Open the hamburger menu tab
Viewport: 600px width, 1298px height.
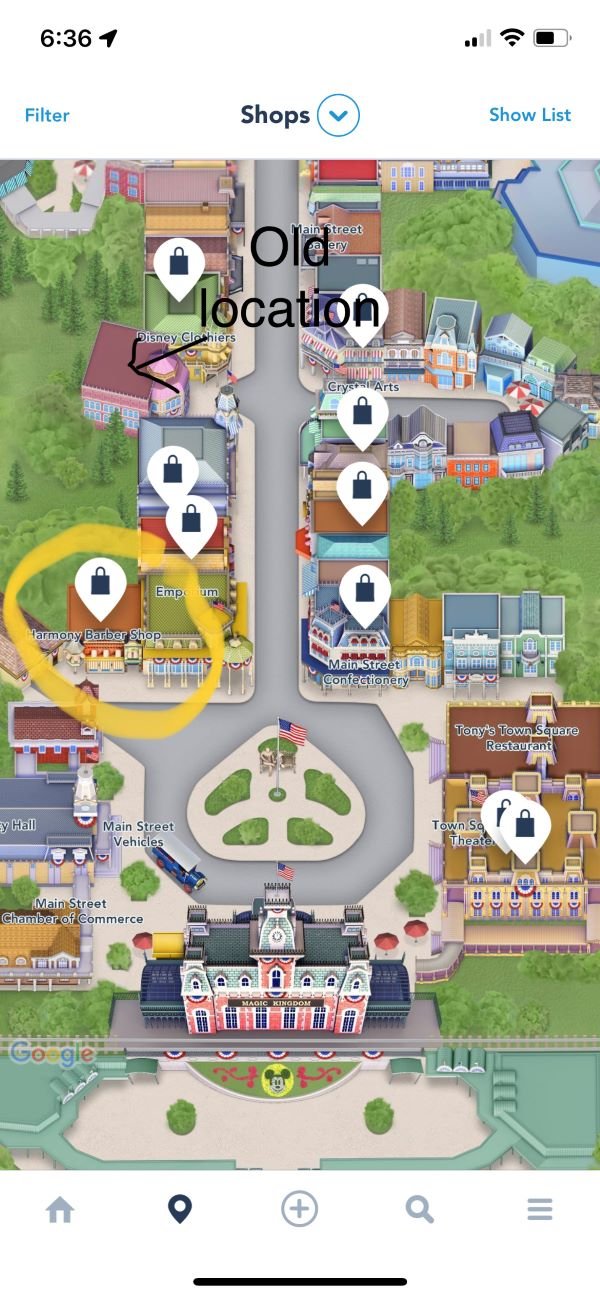[540, 1210]
